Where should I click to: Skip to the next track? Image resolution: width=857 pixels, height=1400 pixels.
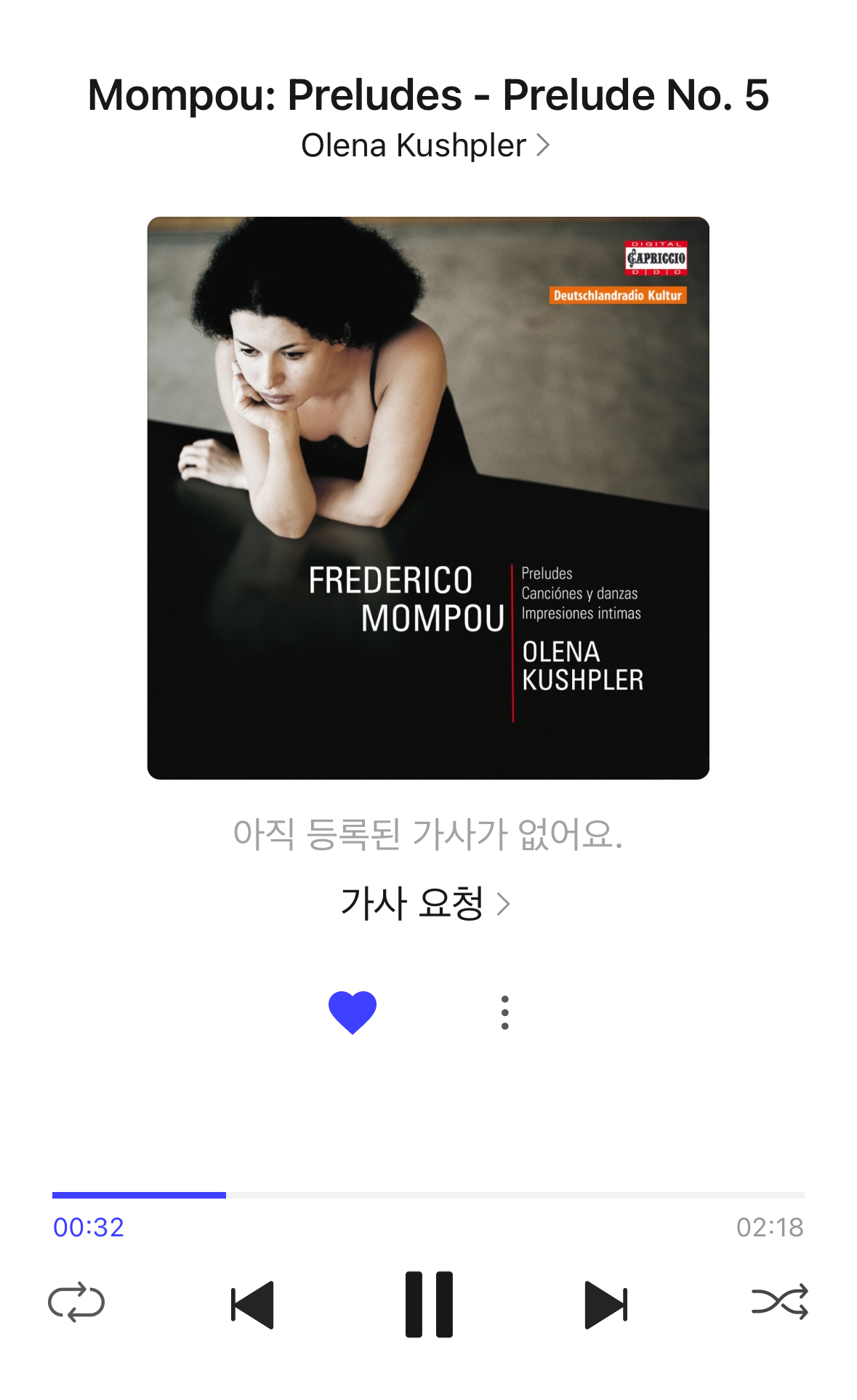coord(606,1305)
